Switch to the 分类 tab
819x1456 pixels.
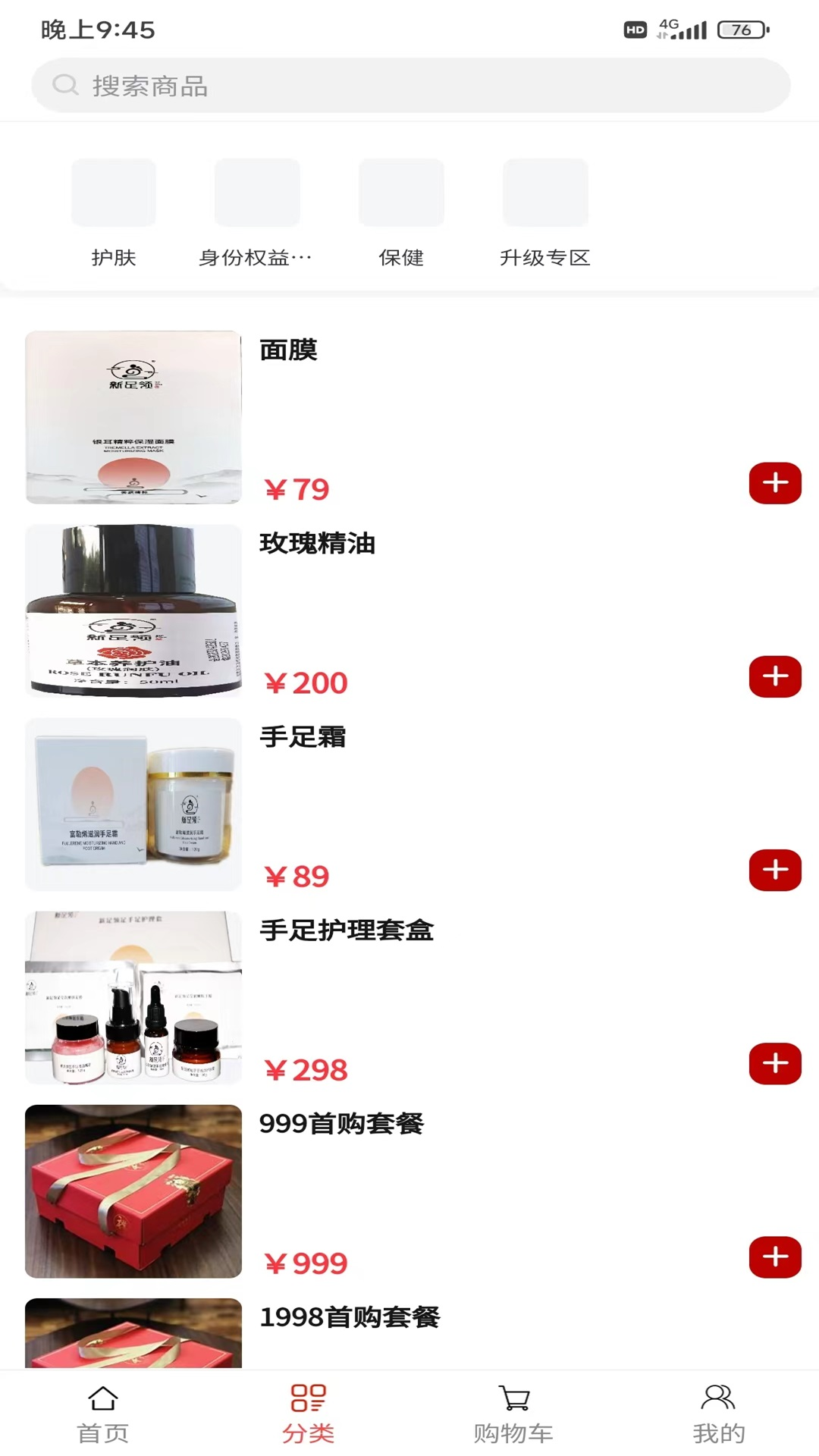coord(308,1414)
